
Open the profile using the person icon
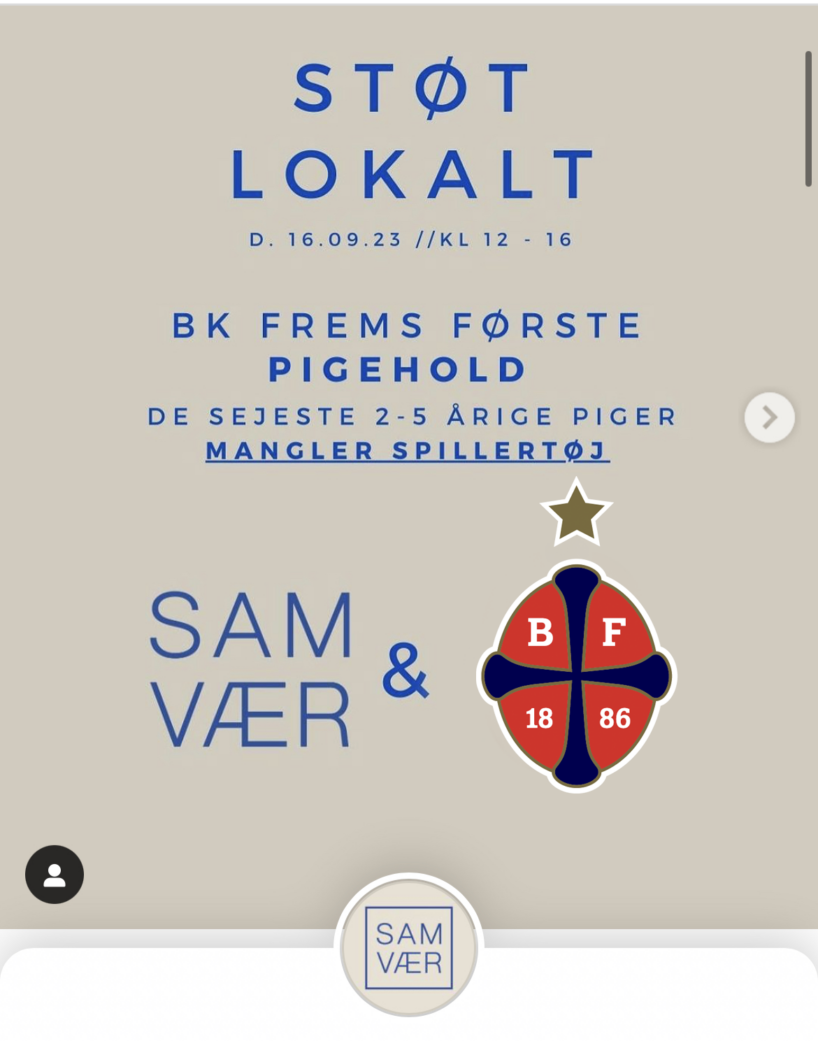tap(55, 873)
